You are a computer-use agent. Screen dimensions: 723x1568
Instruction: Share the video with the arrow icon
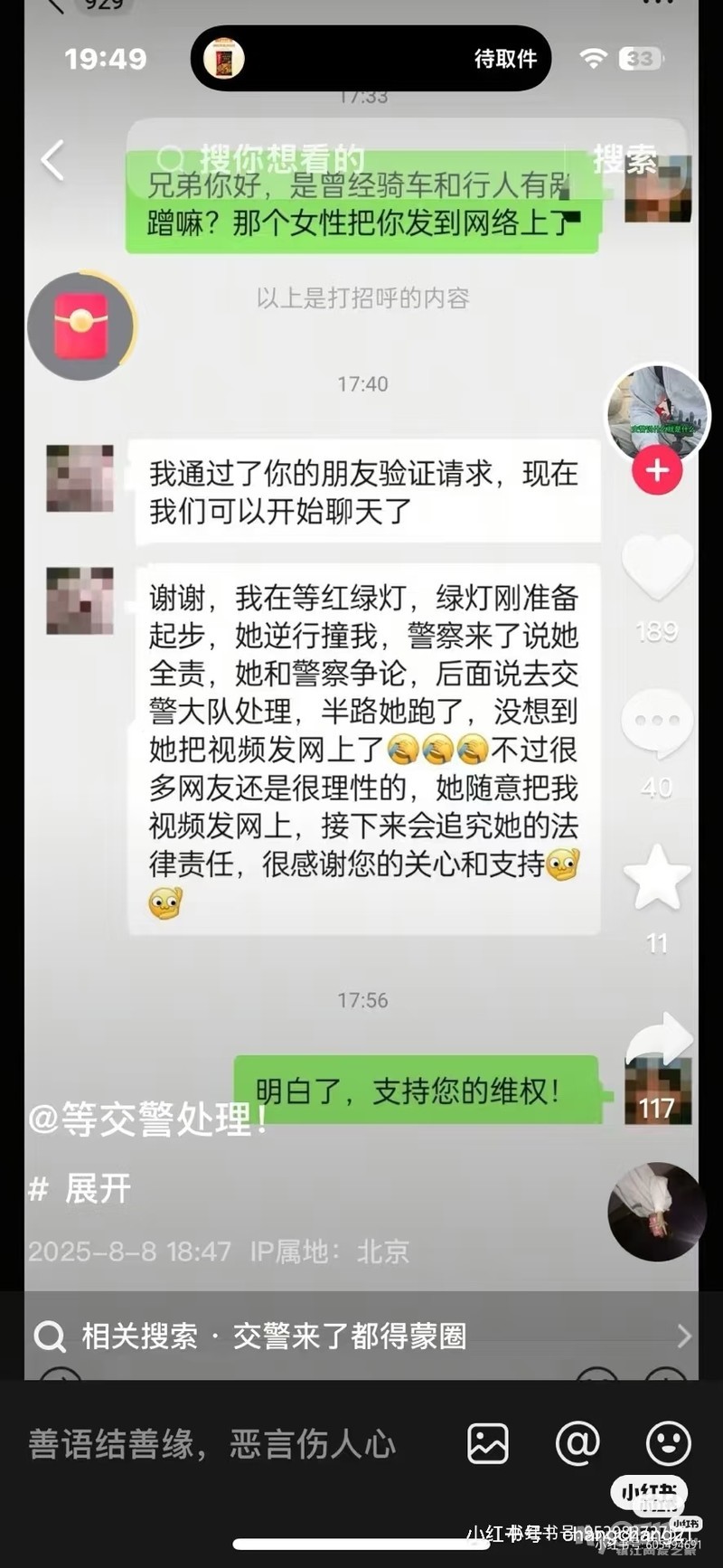[x=659, y=1040]
